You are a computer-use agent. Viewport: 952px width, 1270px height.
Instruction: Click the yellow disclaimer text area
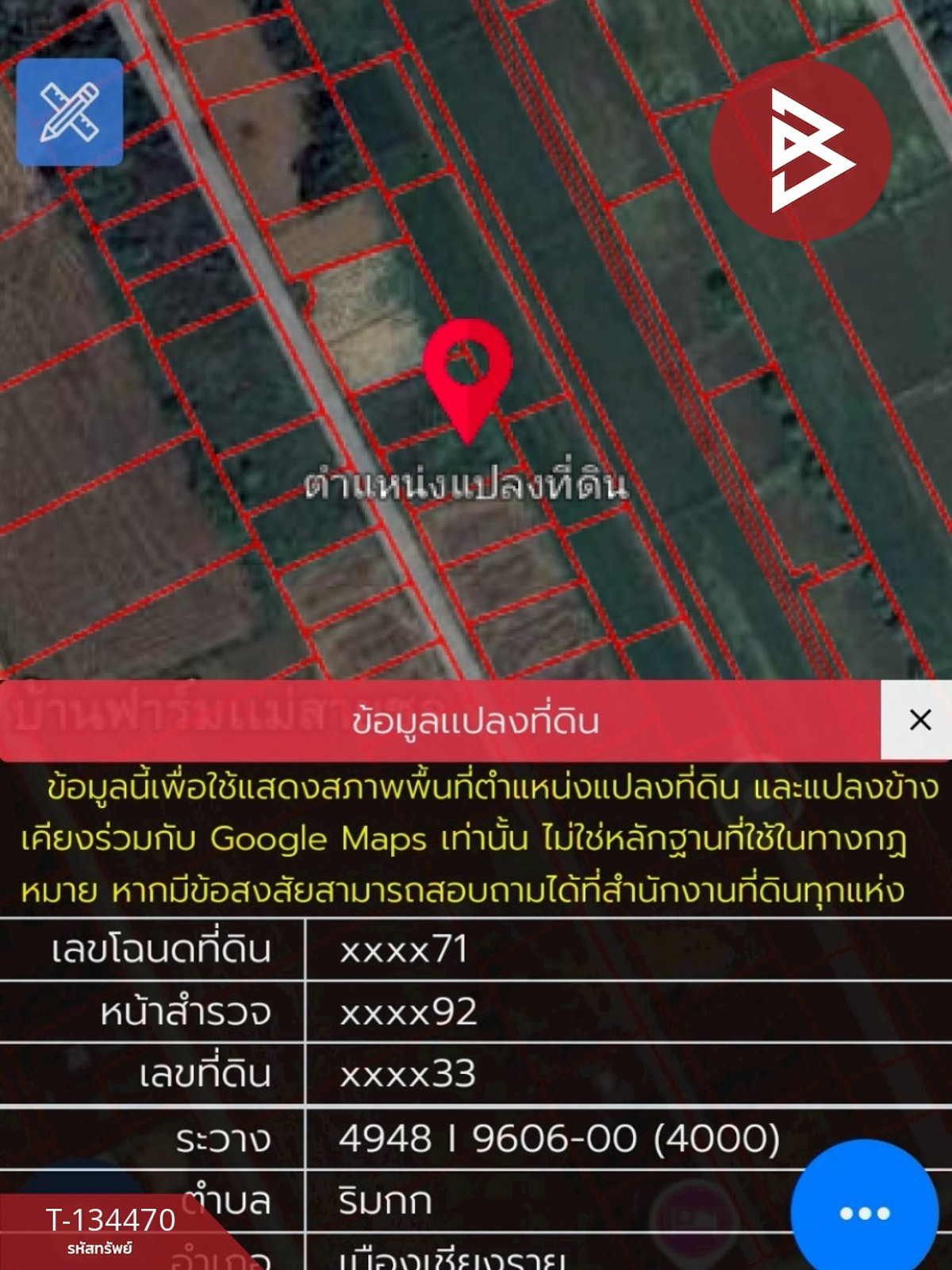coord(476,841)
